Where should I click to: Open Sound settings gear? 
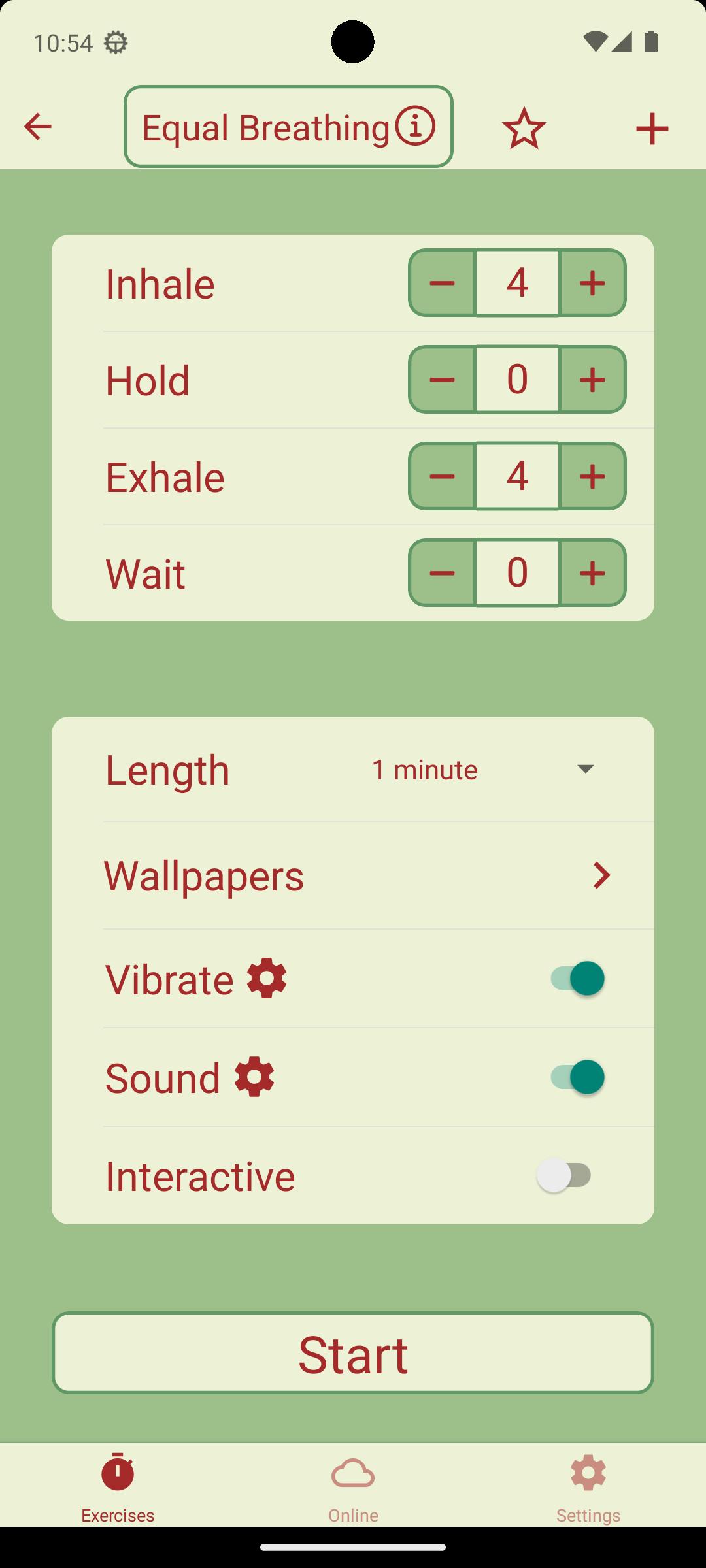(x=254, y=1077)
